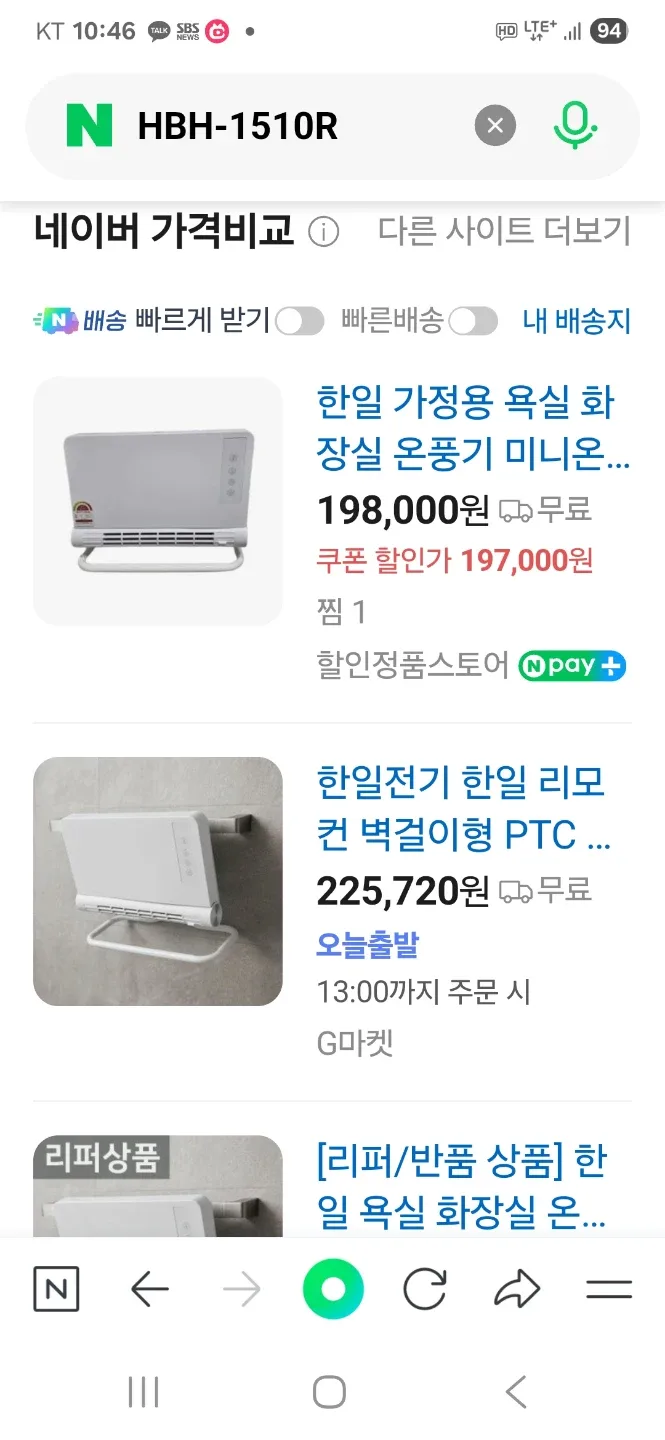Open 내 배송지 settings
This screenshot has height=1440, width=665.
pyautogui.click(x=577, y=321)
